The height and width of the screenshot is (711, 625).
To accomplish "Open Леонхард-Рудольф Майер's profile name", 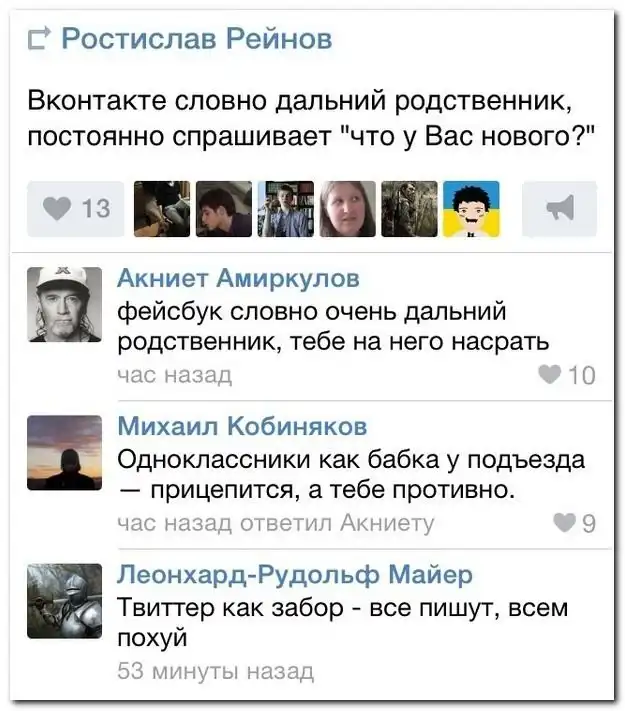I will (x=295, y=575).
